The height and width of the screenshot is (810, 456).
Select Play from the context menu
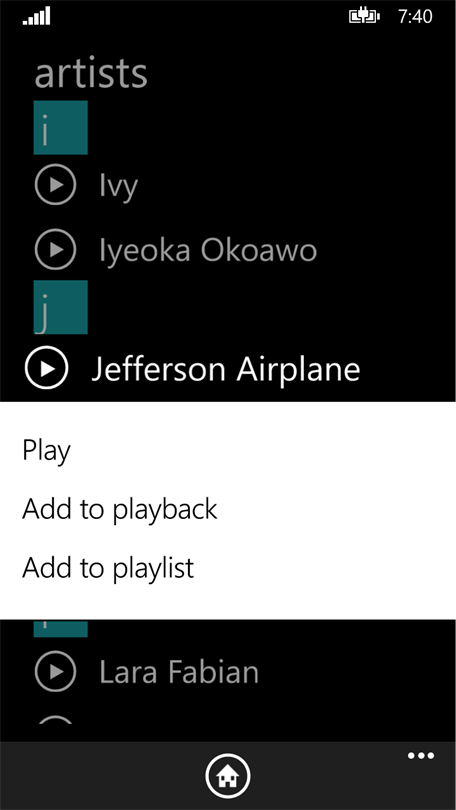(46, 450)
